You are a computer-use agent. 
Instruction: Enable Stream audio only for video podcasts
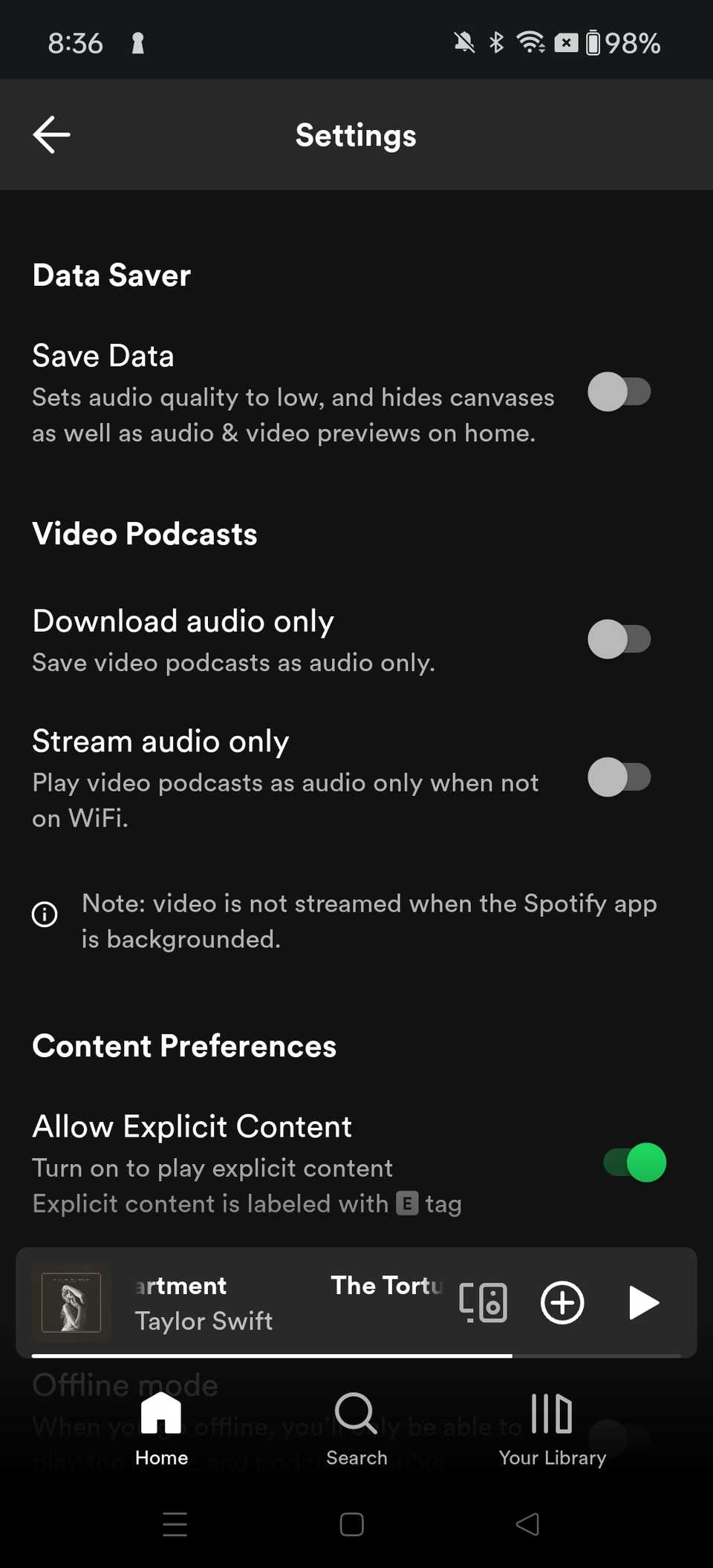point(619,777)
